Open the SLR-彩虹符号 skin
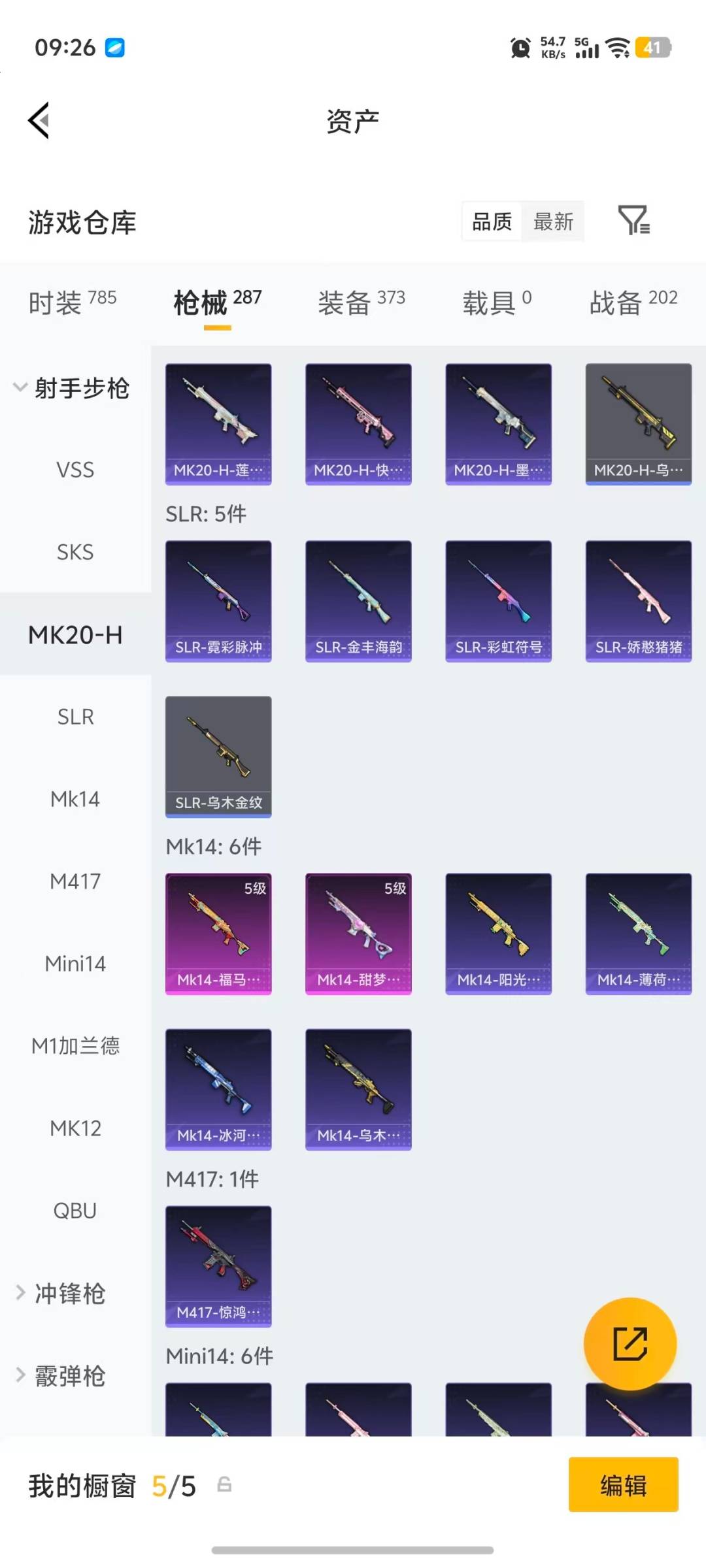The image size is (706, 1568). click(498, 601)
